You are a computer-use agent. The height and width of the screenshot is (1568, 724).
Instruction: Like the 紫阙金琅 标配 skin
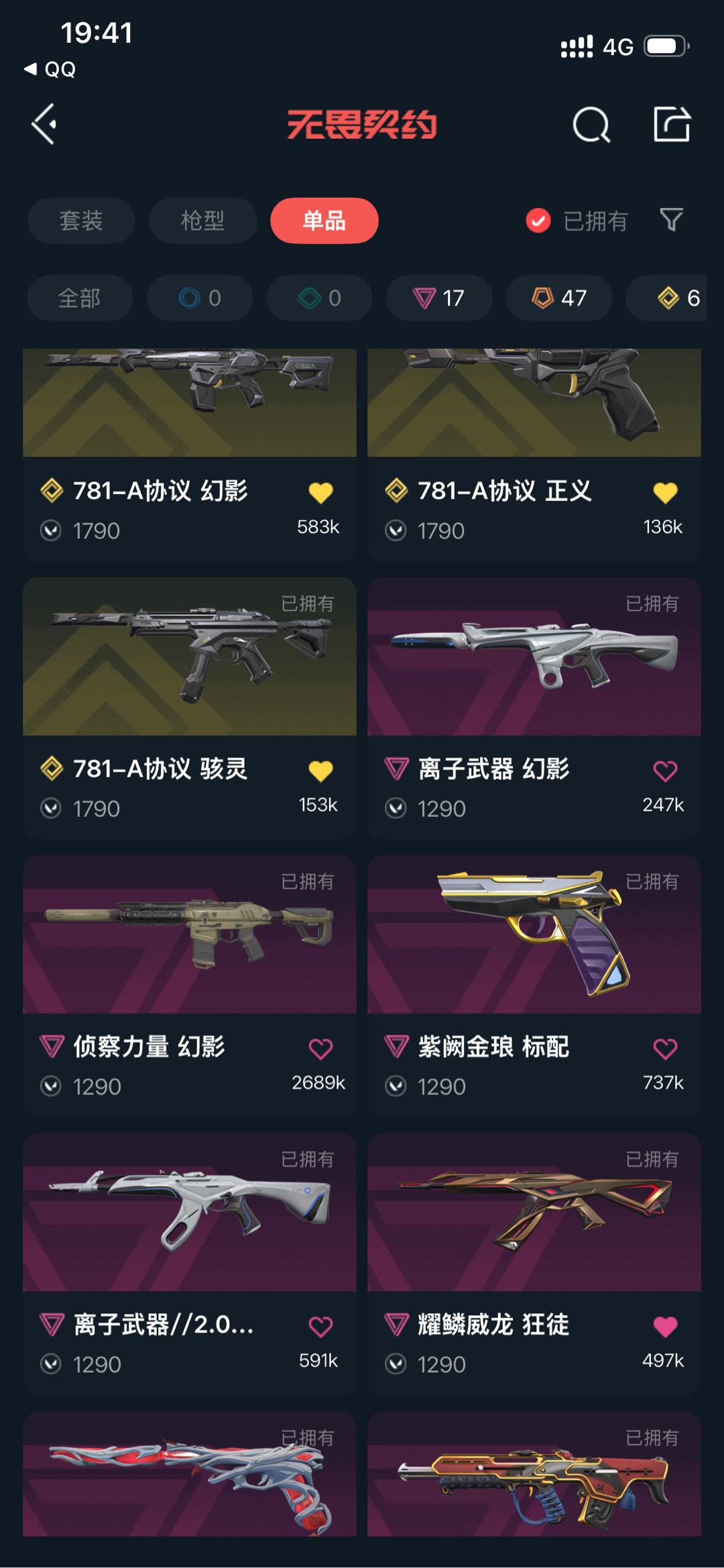point(665,1049)
